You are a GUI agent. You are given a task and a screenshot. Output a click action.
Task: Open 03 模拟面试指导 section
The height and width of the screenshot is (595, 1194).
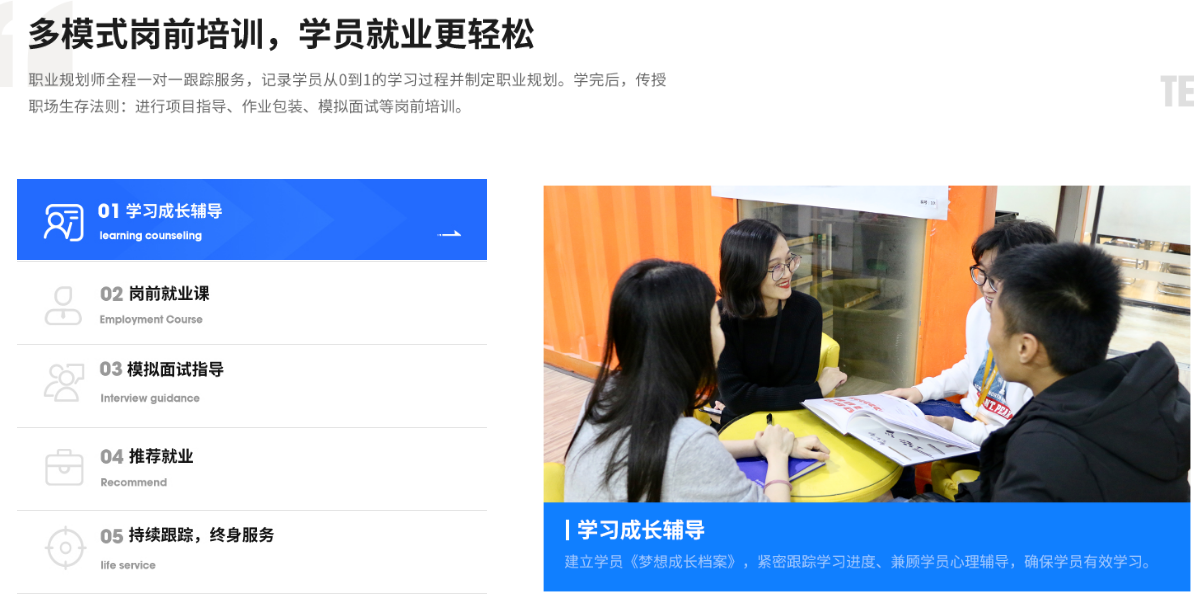tap(251, 383)
